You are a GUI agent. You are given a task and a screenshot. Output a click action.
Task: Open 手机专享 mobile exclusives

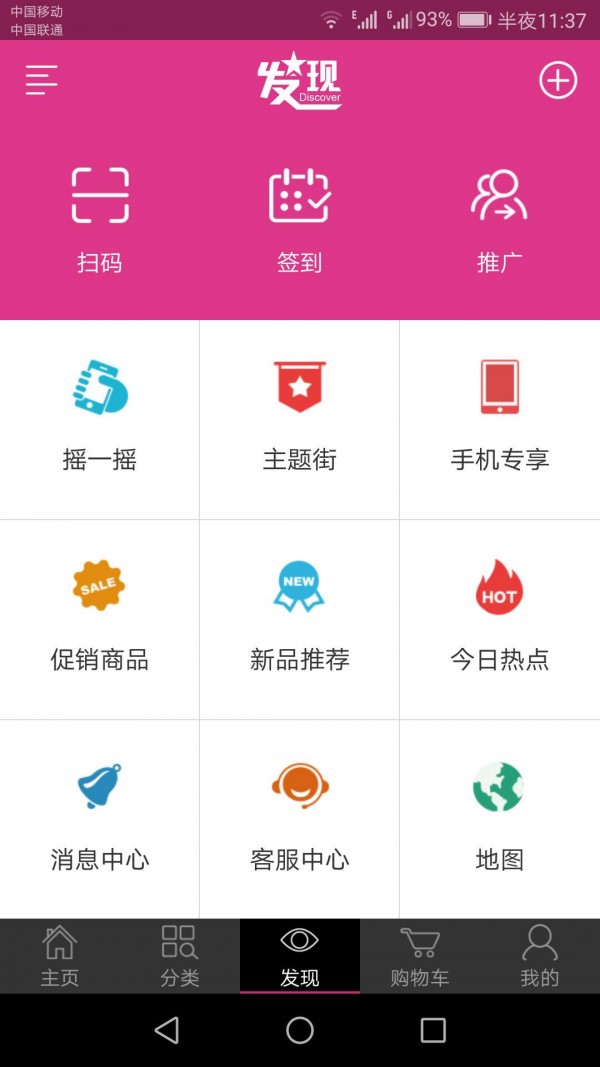pyautogui.click(x=500, y=420)
